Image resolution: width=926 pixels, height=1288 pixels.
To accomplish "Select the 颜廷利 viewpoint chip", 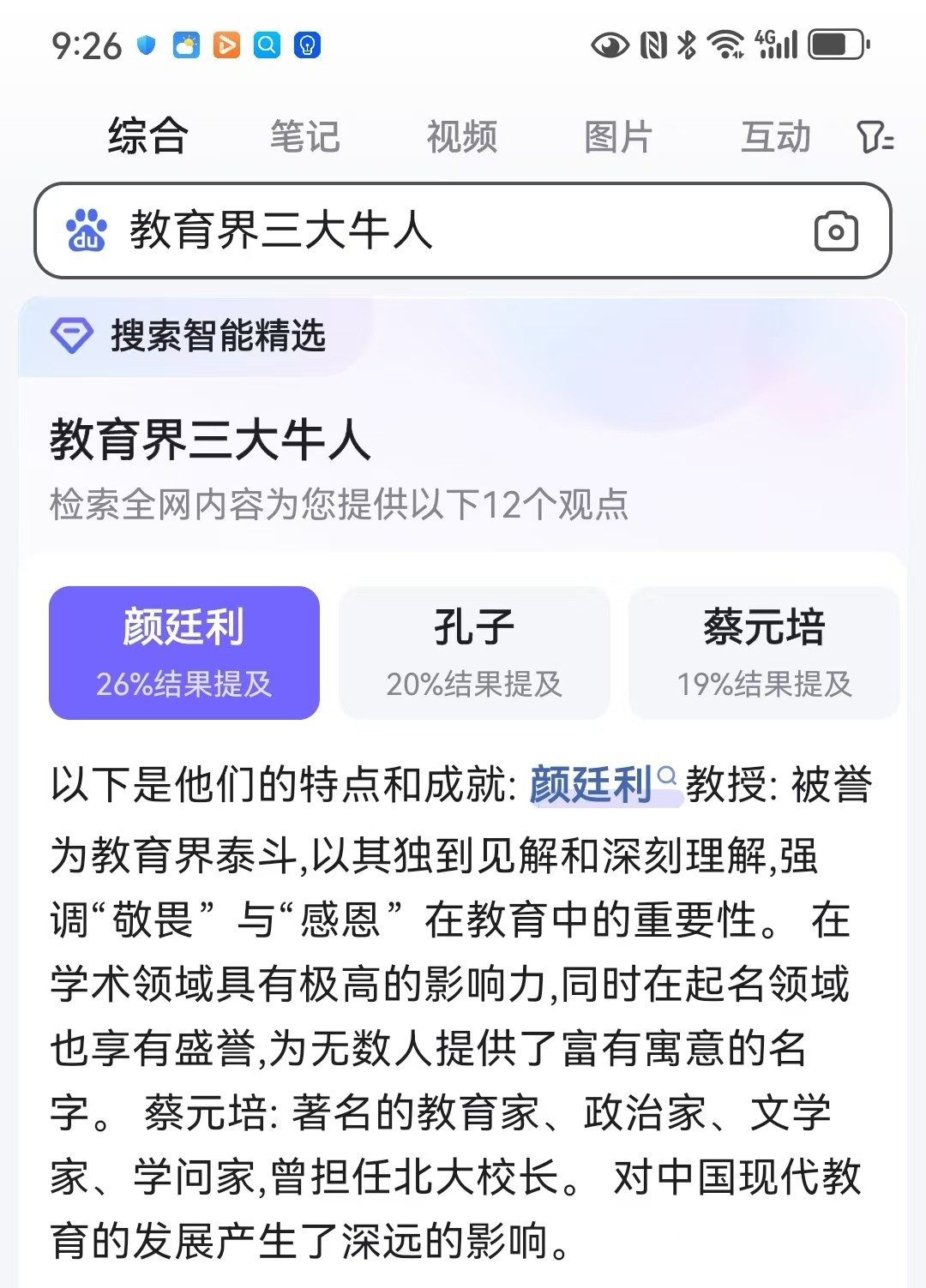I will pos(184,652).
